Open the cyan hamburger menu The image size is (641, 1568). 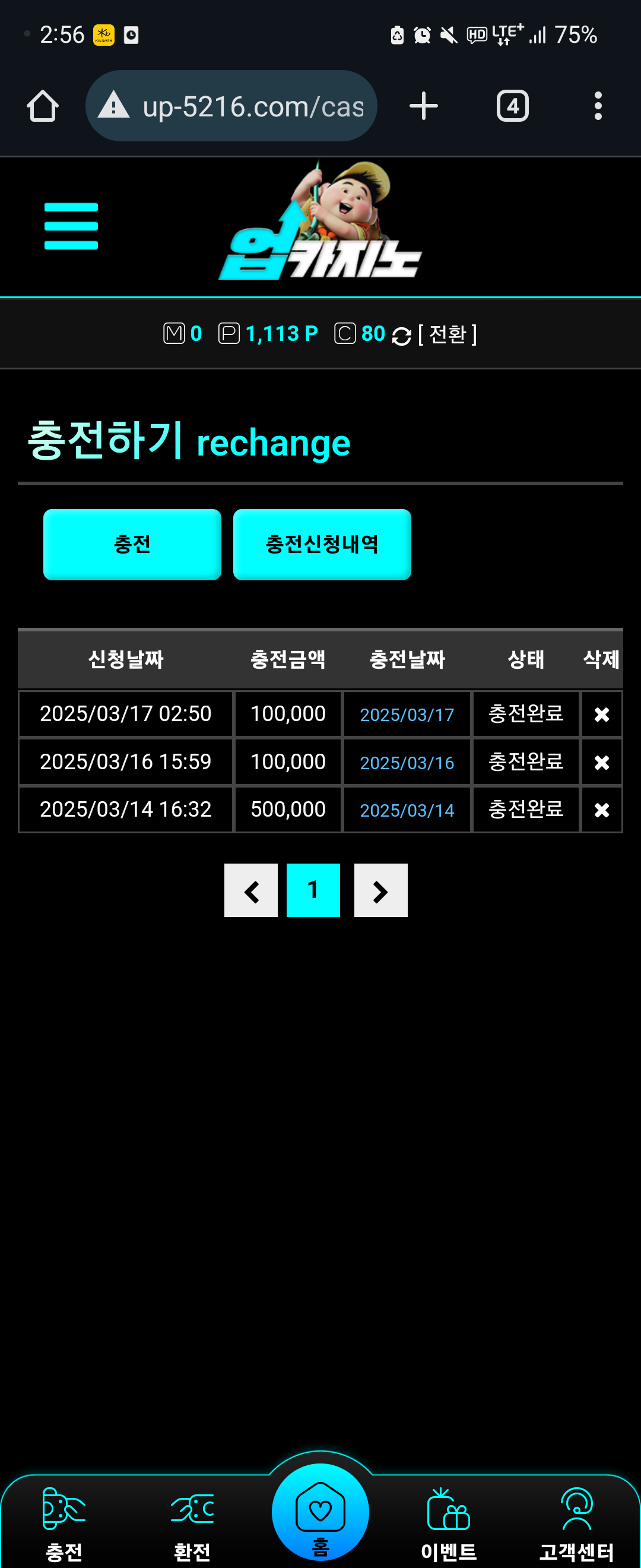(71, 226)
